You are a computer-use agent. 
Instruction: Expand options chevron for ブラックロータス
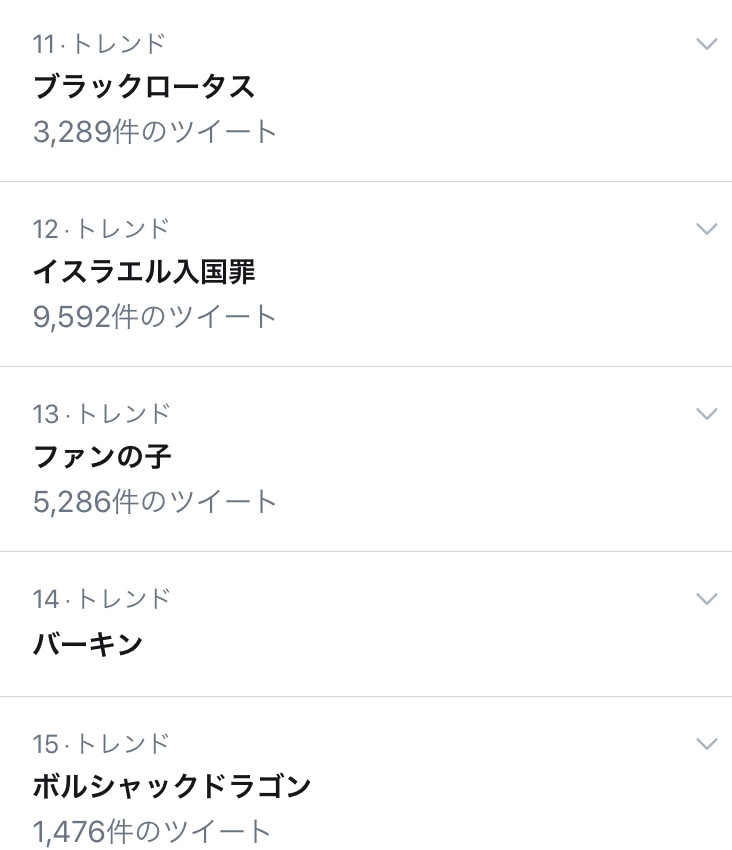707,44
